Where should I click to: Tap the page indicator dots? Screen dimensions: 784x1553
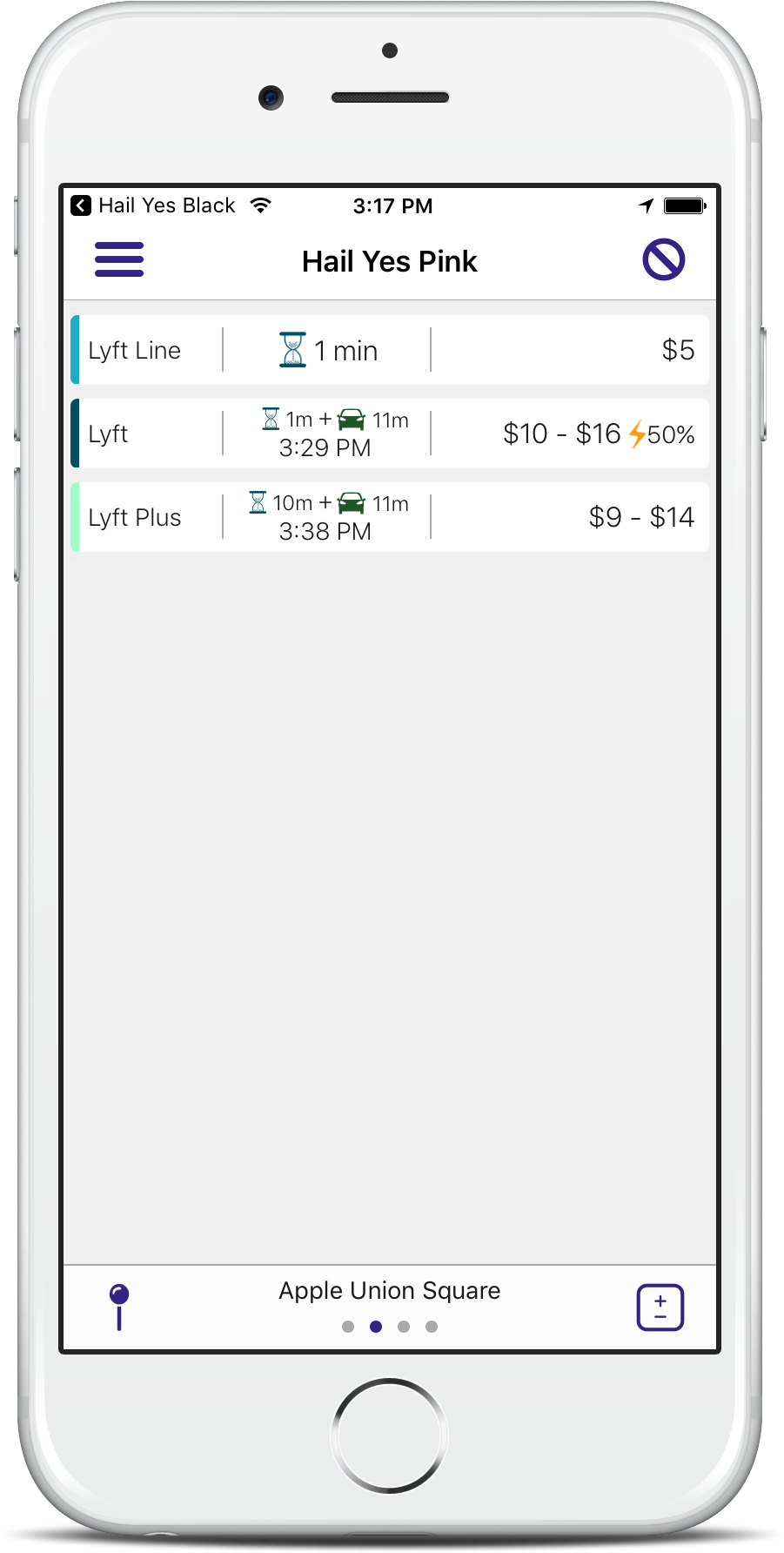[390, 1327]
